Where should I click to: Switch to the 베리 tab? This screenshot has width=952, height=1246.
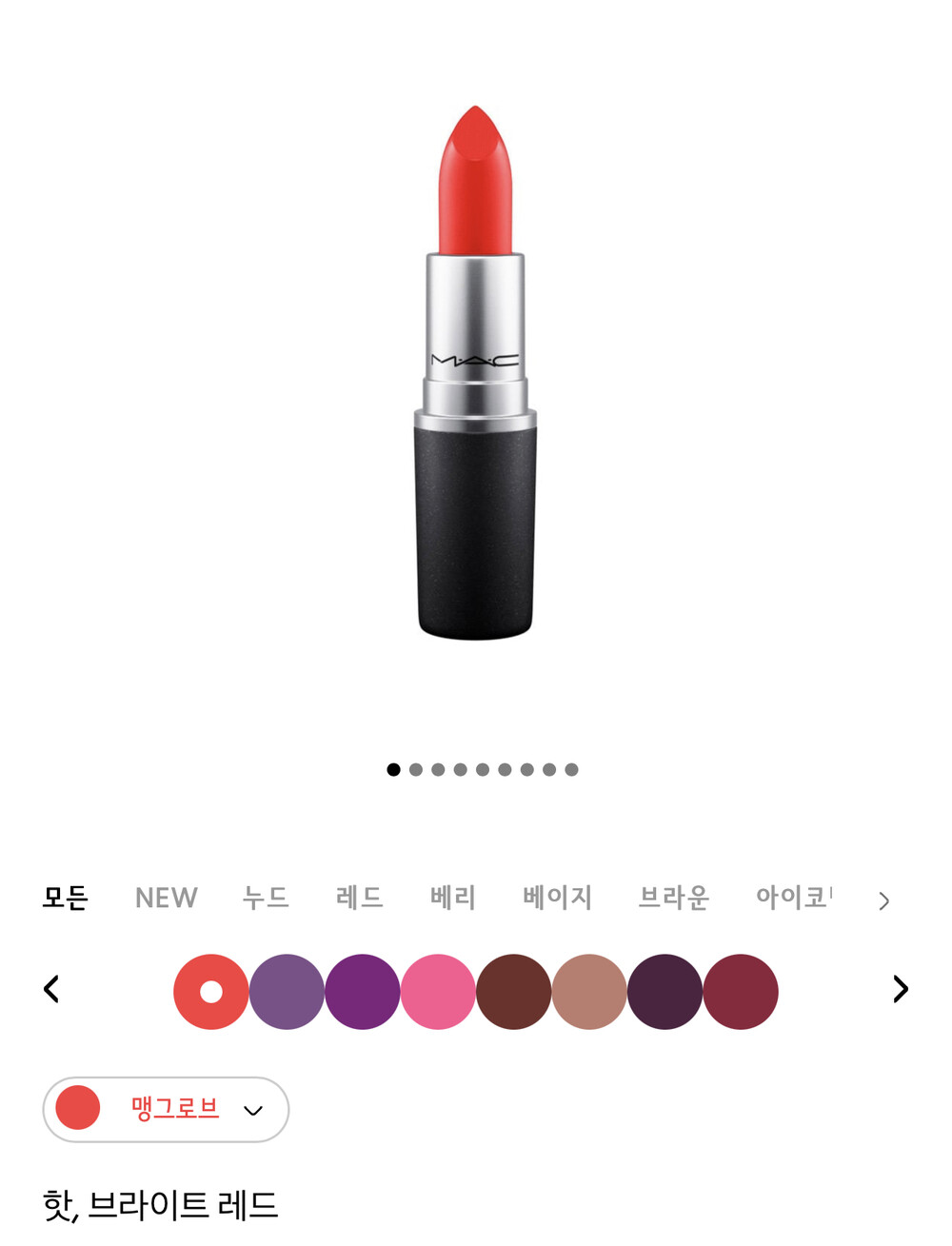pos(452,898)
